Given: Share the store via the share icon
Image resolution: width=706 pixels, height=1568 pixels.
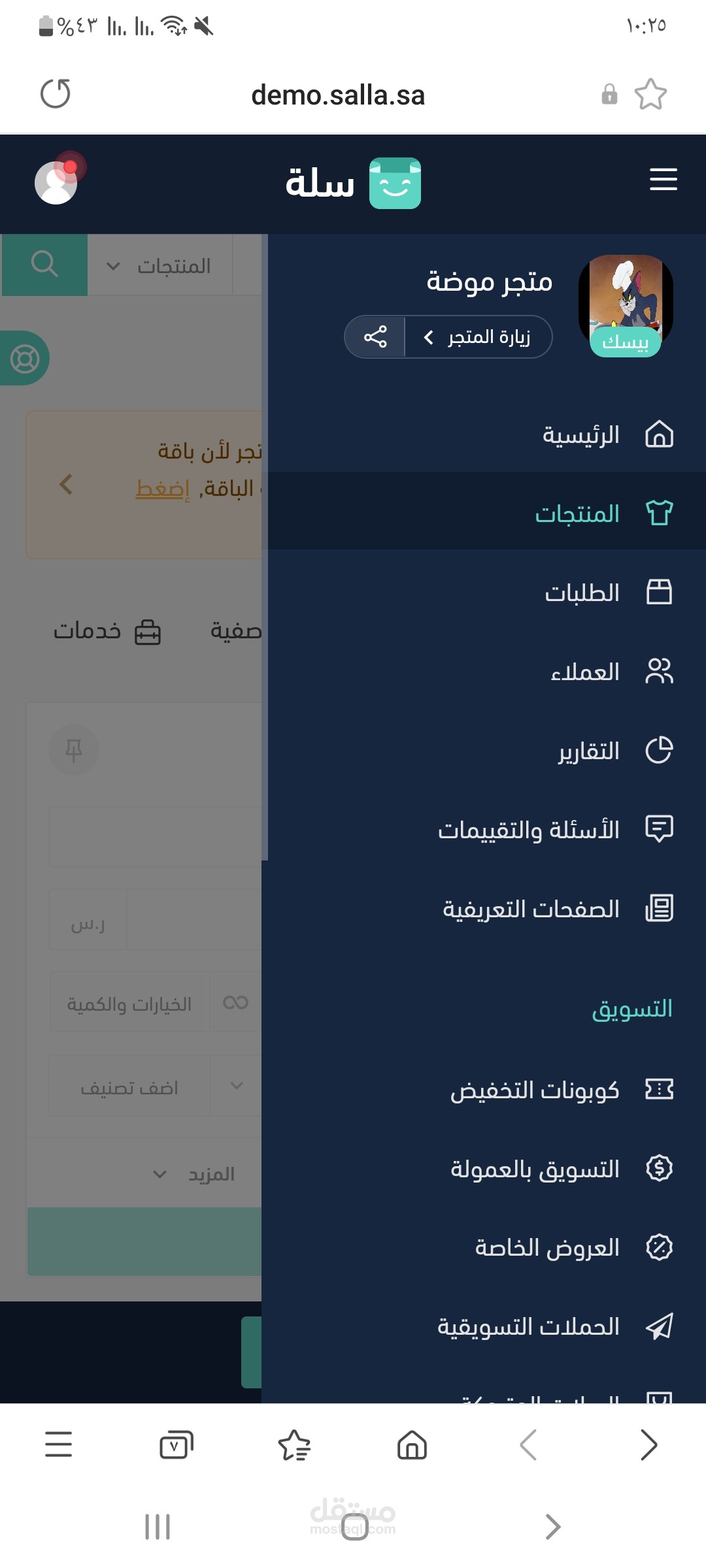Looking at the screenshot, I should point(375,337).
